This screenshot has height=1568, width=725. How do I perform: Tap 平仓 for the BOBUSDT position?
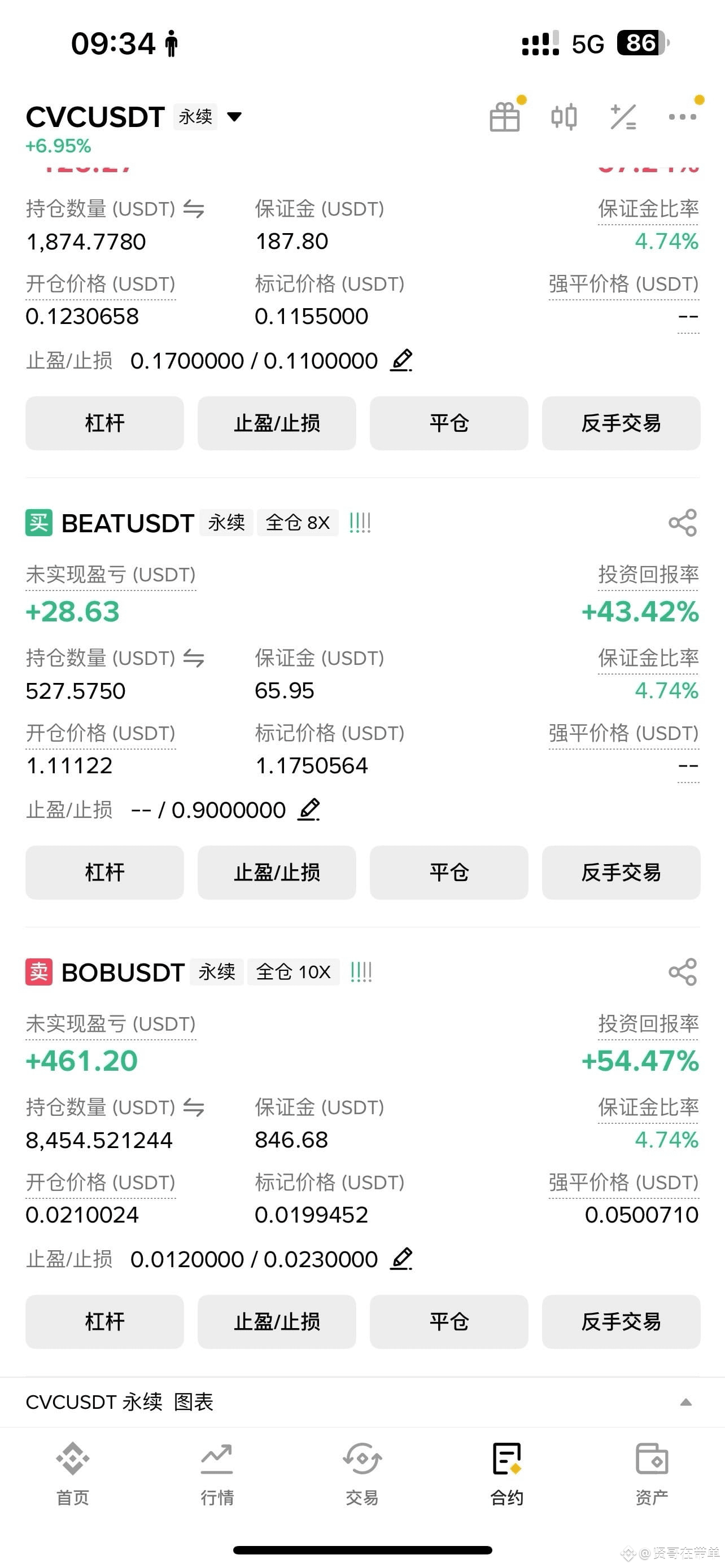[449, 1321]
